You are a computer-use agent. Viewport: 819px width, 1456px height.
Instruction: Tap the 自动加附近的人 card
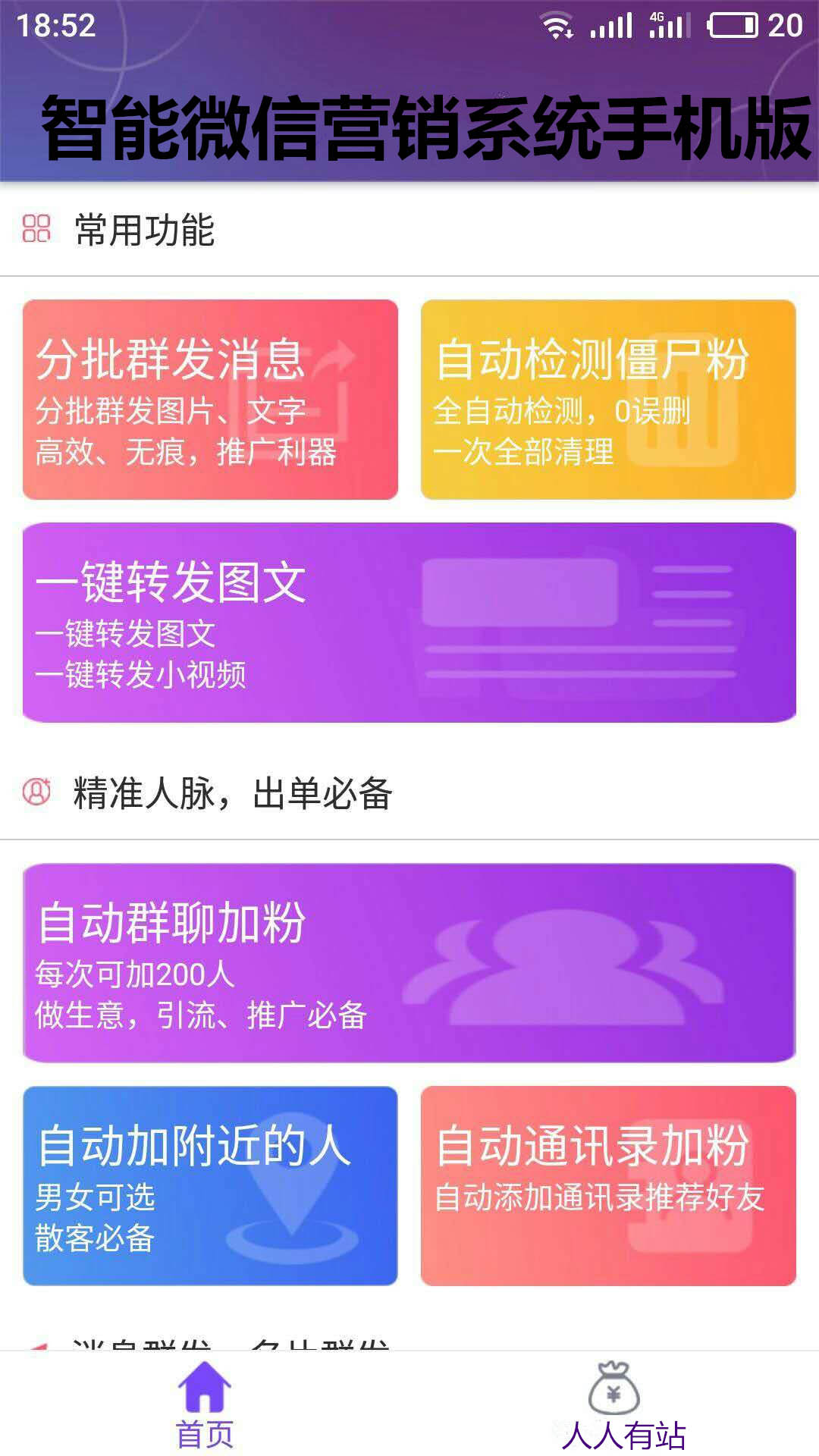point(210,1185)
